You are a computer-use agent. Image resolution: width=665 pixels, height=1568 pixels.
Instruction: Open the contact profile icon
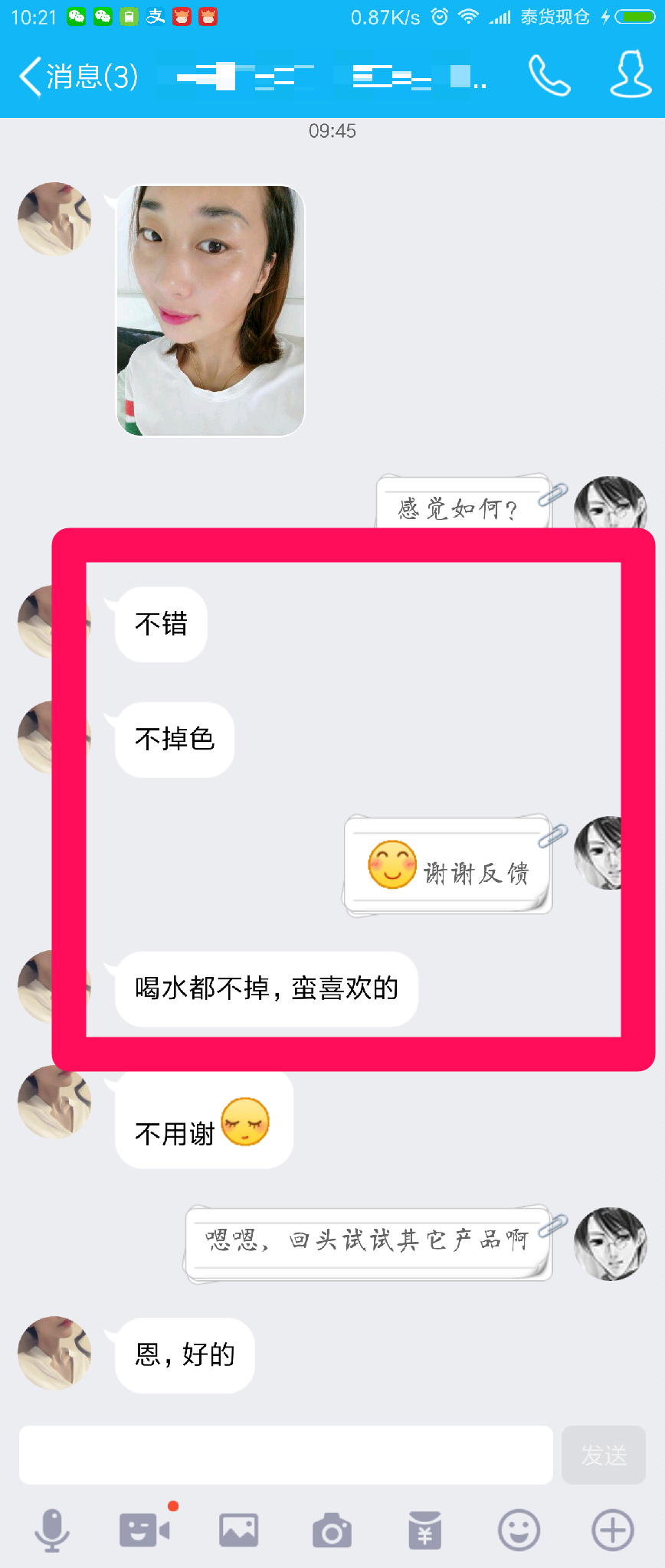coord(631,75)
